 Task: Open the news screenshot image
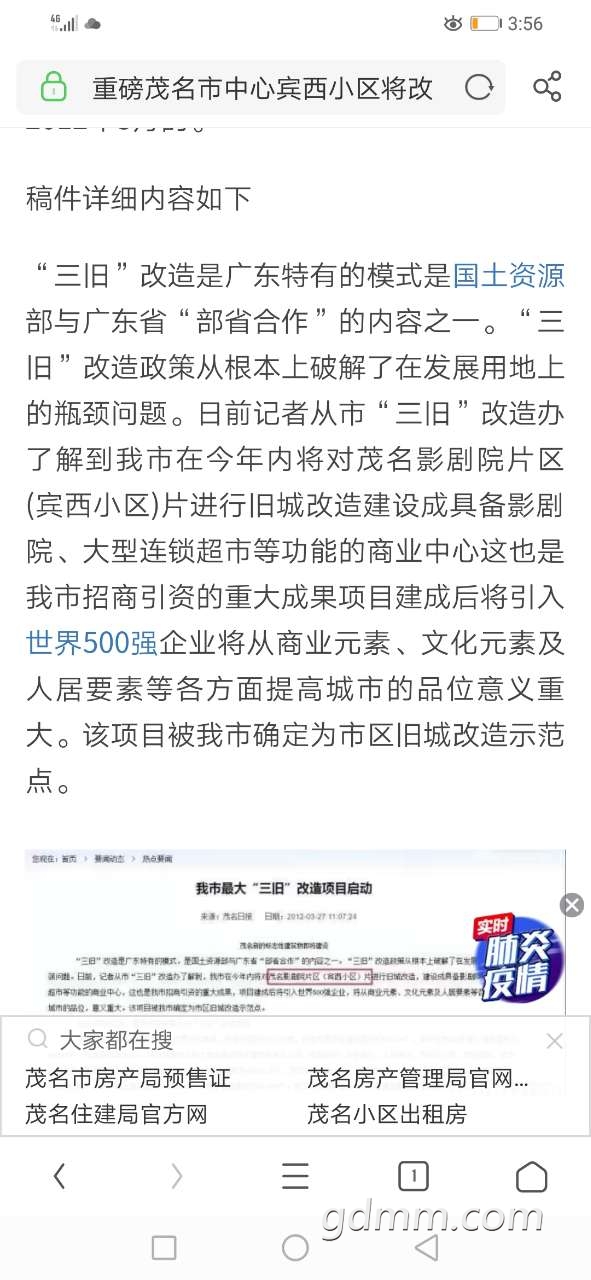pos(295,932)
